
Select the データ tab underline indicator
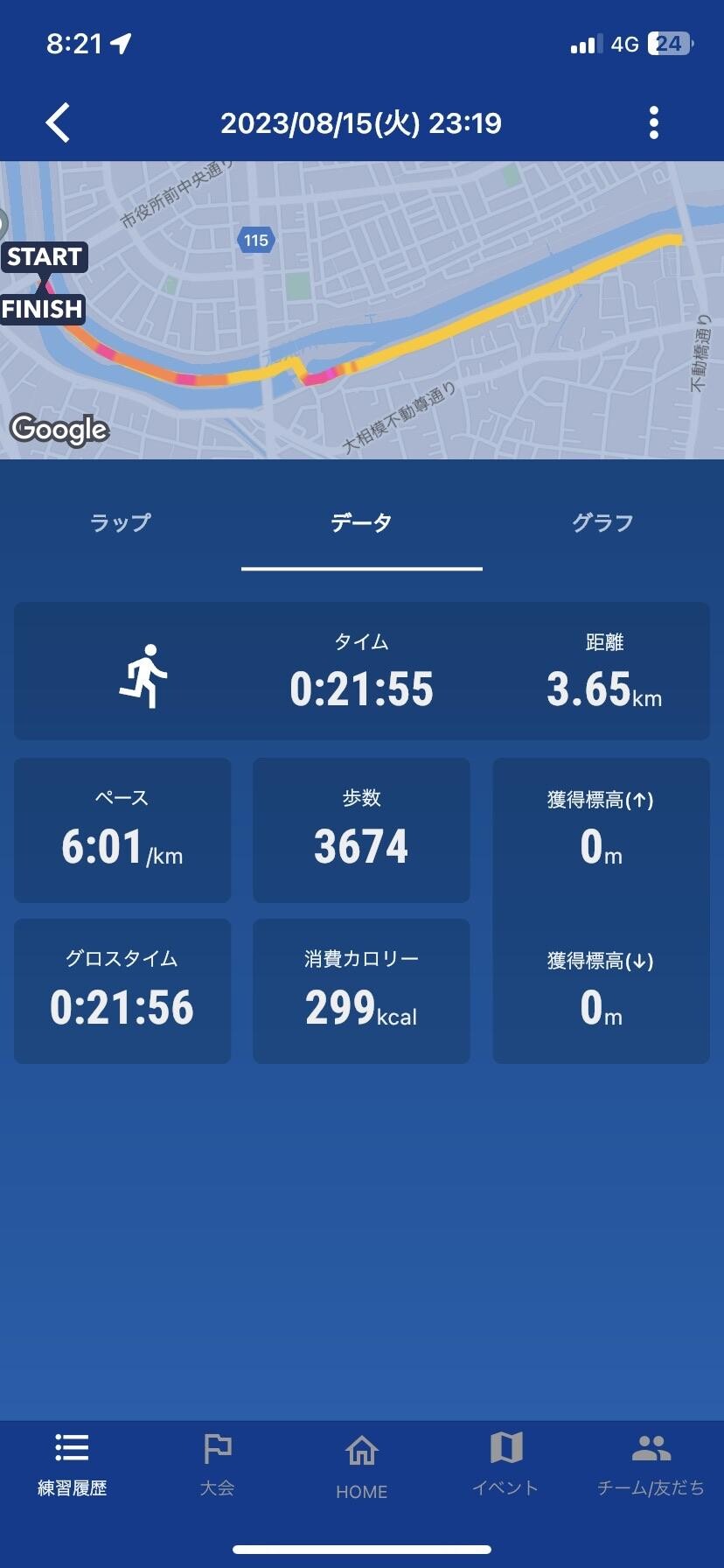(361, 570)
